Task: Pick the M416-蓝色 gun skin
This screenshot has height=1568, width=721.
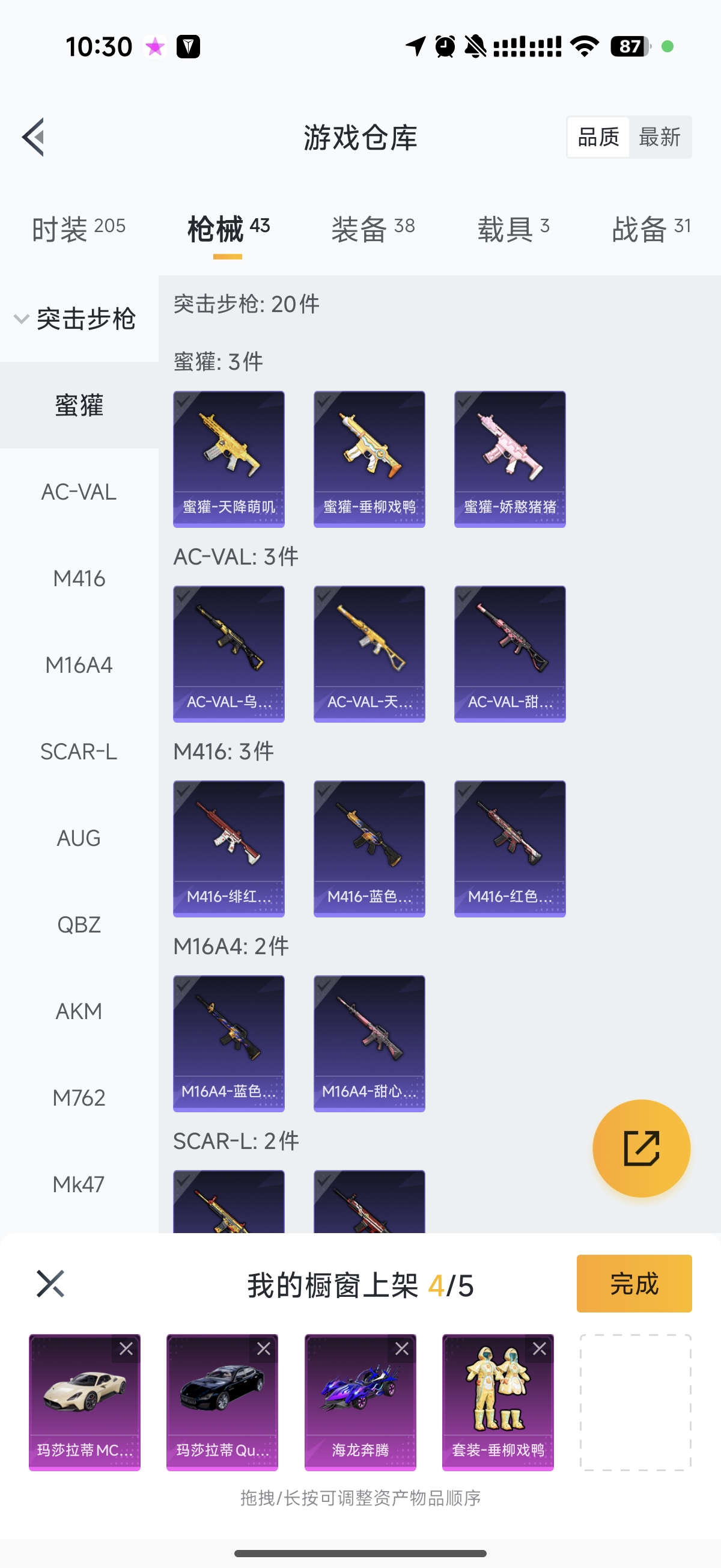Action: [x=369, y=848]
